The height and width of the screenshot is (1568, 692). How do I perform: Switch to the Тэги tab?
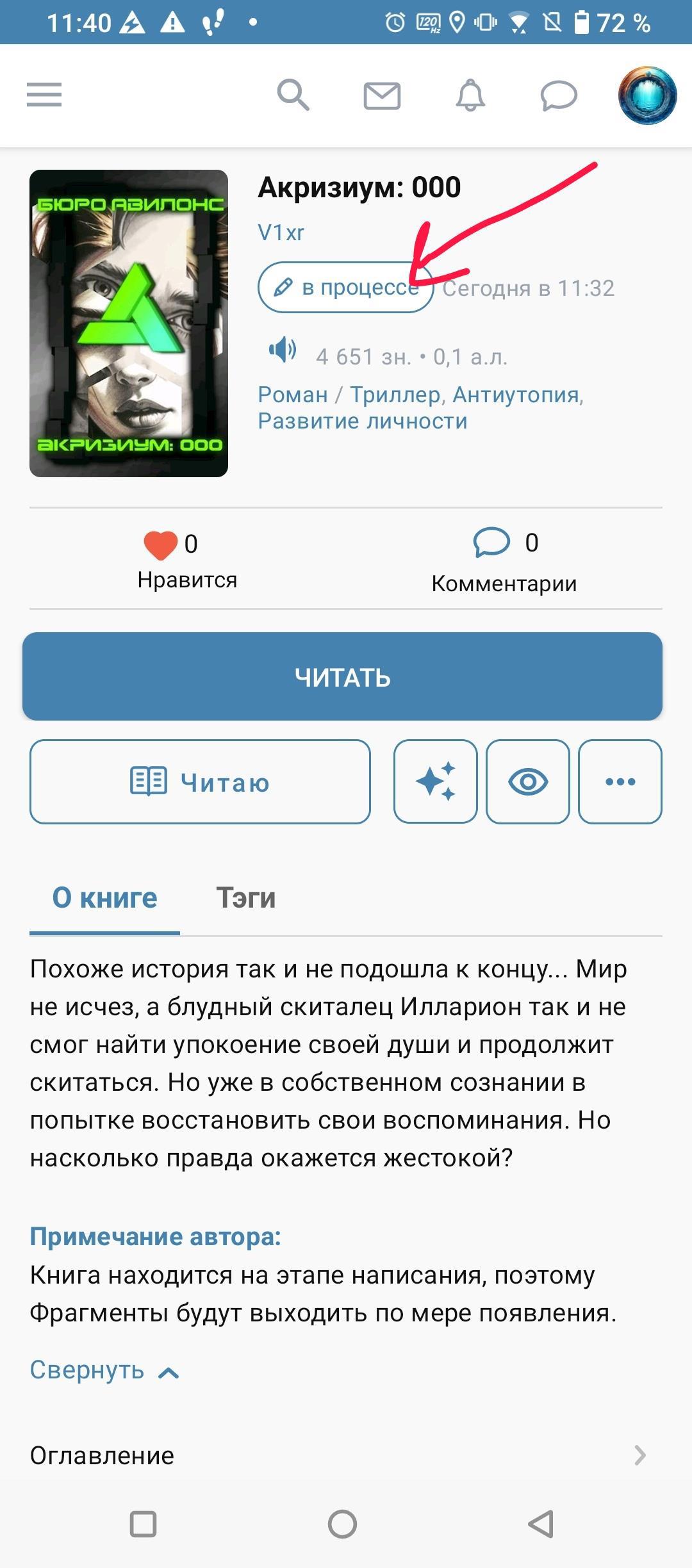click(246, 898)
